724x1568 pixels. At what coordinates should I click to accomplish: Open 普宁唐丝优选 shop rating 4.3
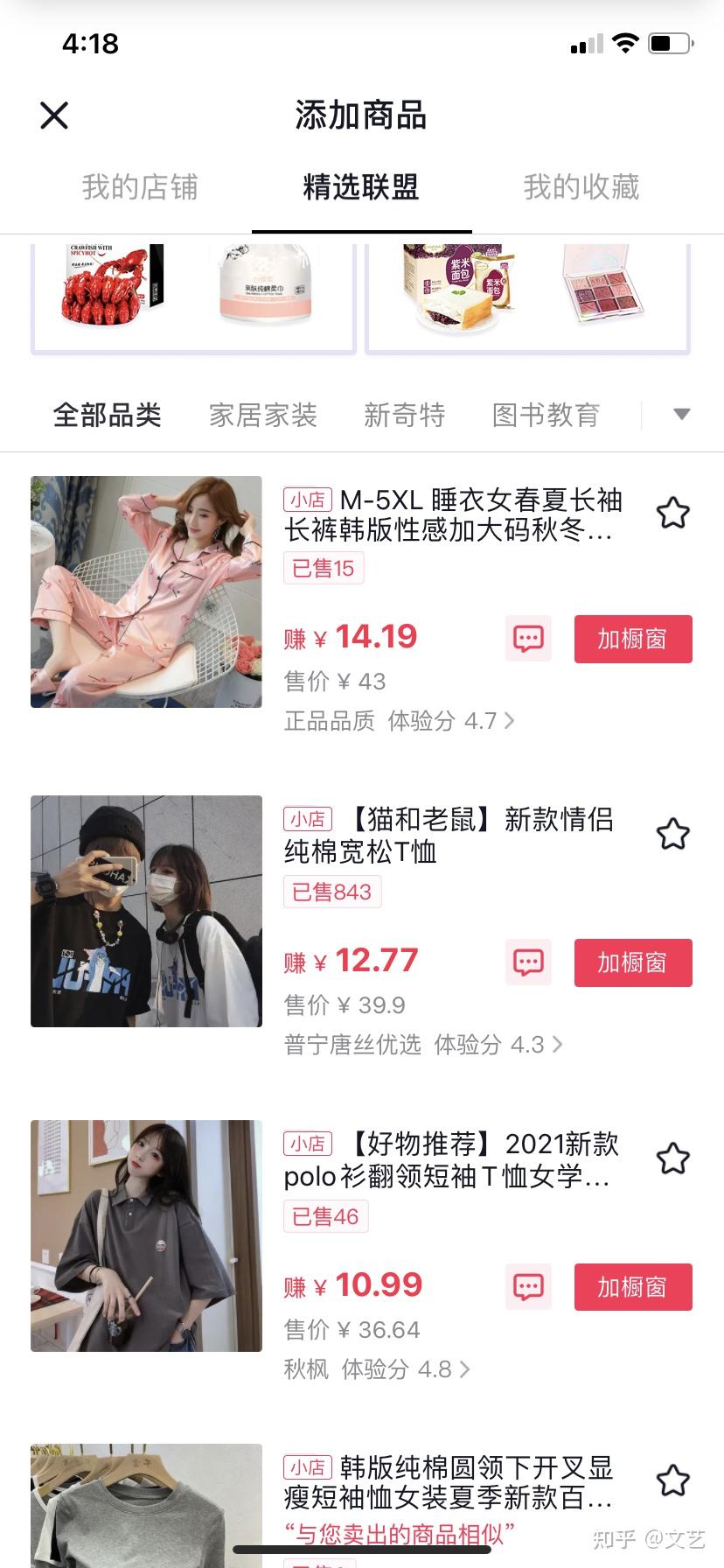(423, 1045)
